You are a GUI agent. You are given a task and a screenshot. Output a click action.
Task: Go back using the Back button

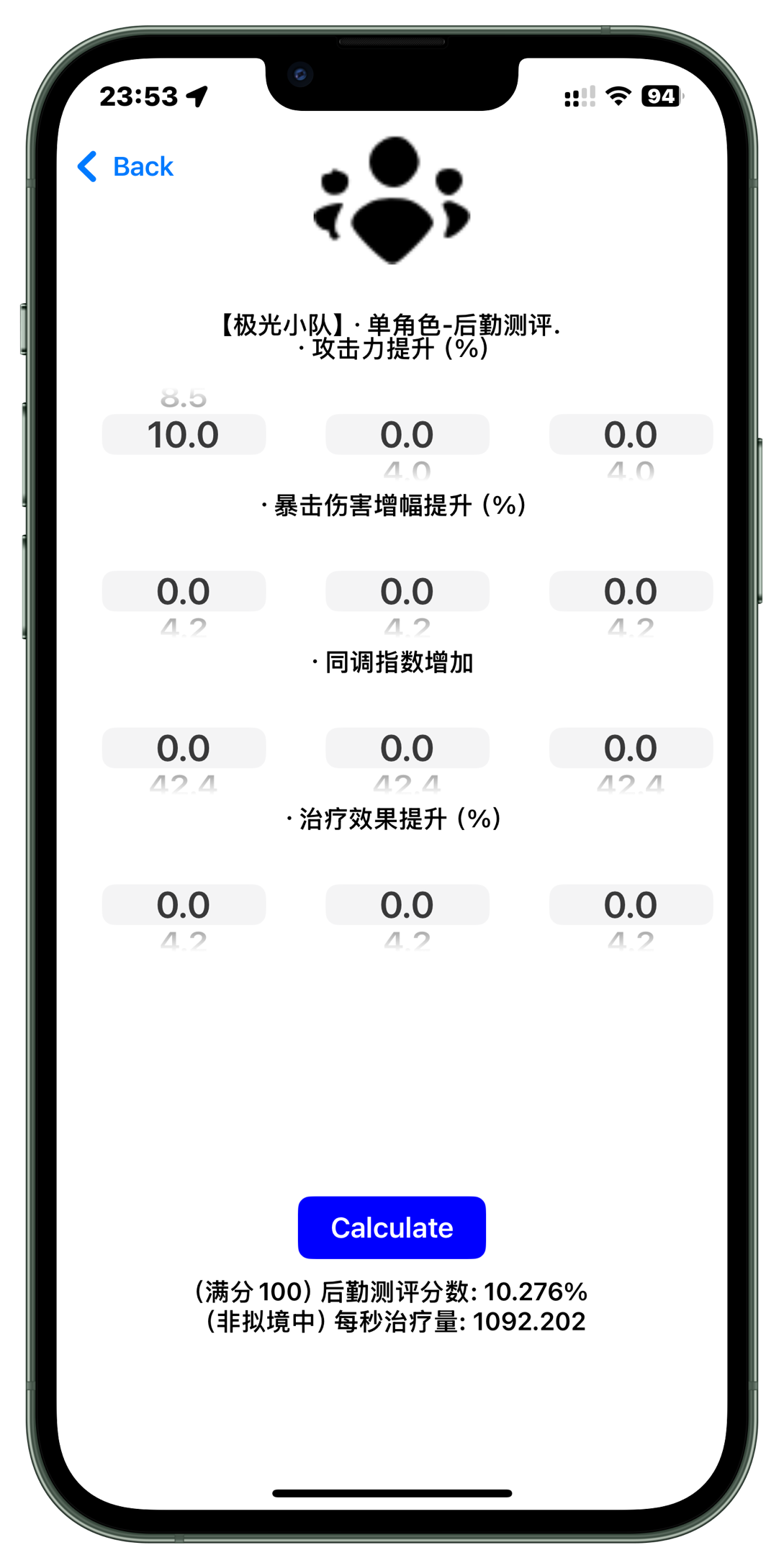tap(126, 167)
